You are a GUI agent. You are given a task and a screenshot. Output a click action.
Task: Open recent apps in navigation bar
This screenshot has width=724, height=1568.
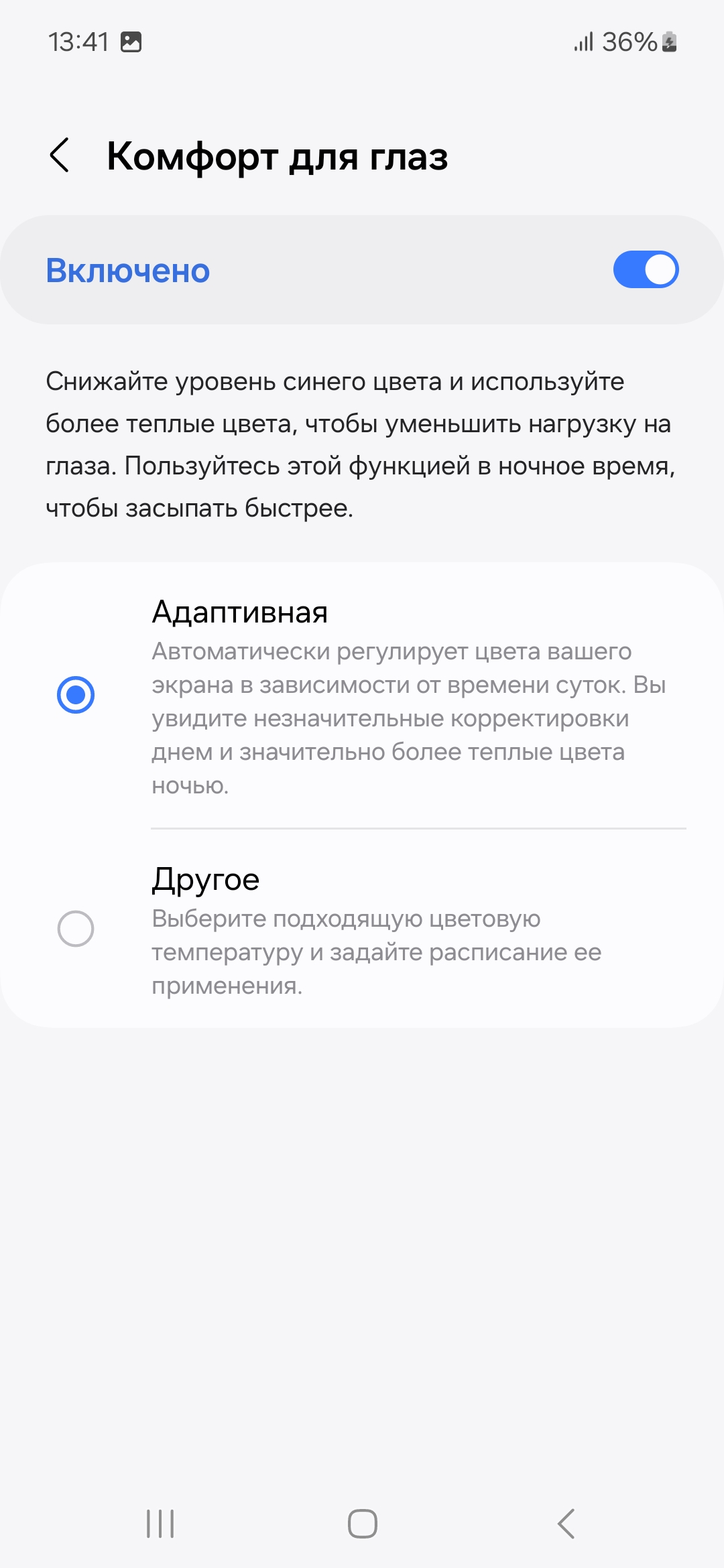click(x=160, y=1523)
